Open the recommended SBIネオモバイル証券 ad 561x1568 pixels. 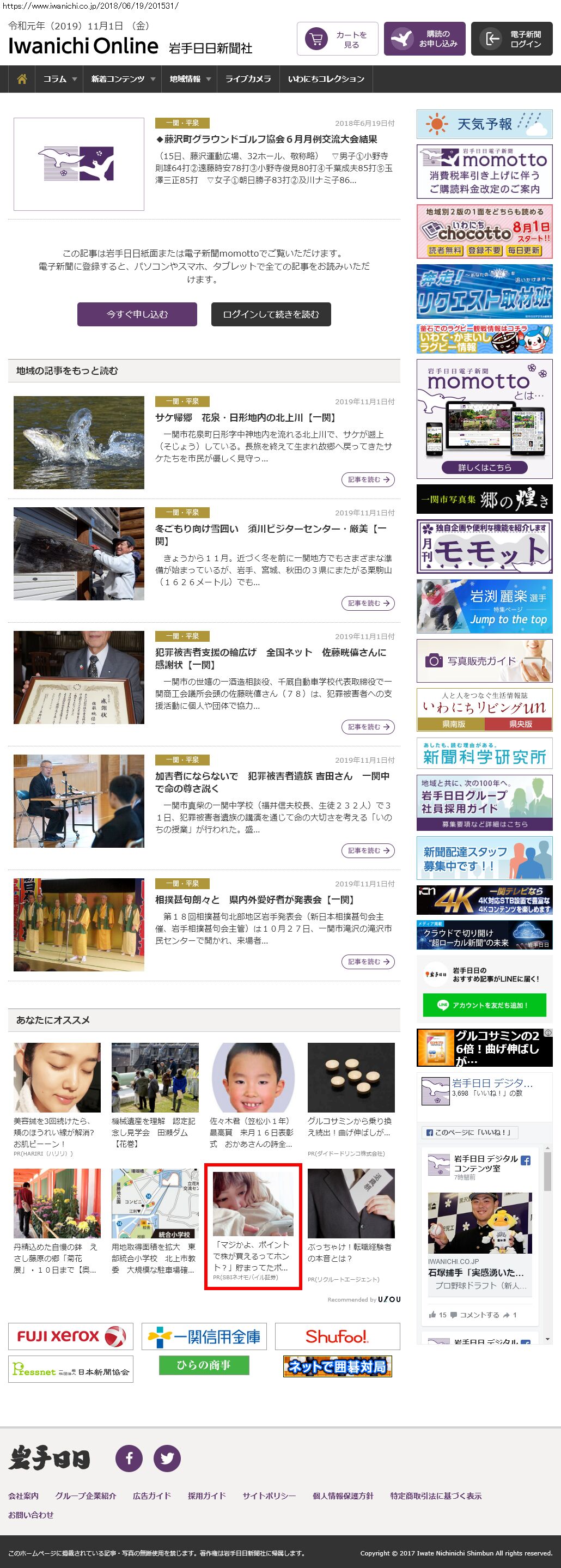tap(253, 1226)
